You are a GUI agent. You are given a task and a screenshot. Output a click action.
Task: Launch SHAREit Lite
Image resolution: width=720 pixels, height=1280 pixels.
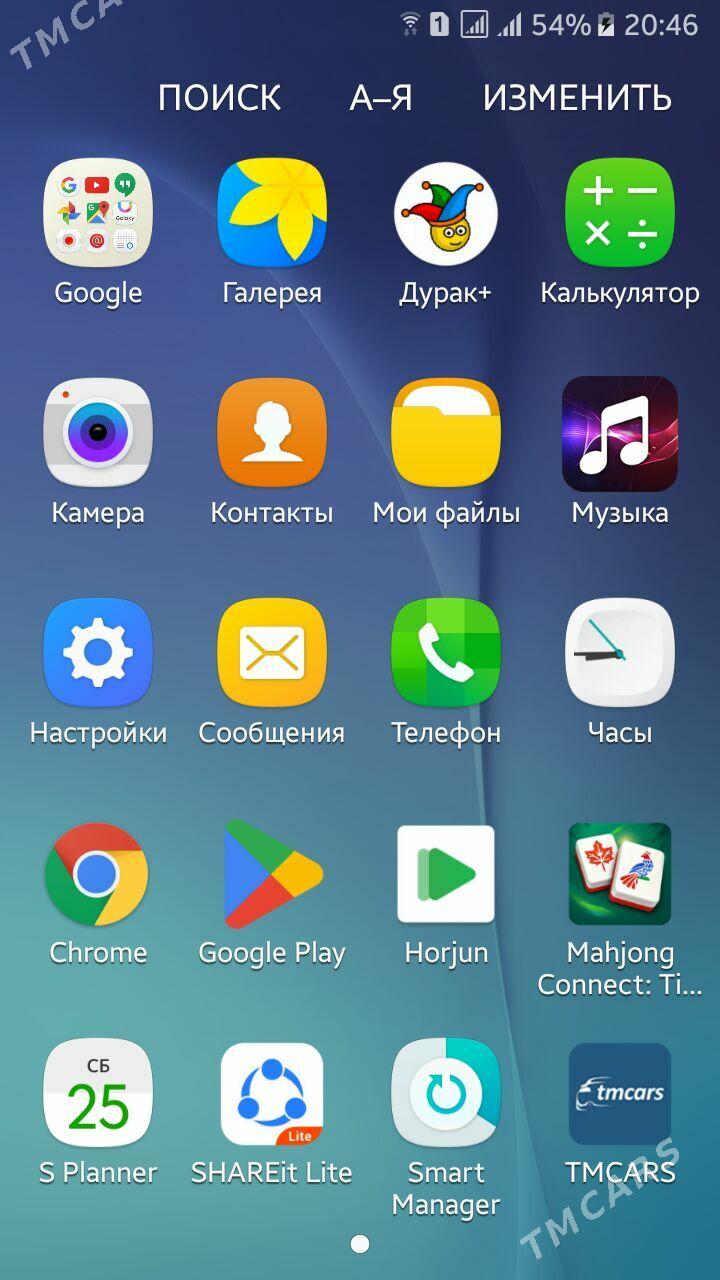click(x=272, y=1094)
